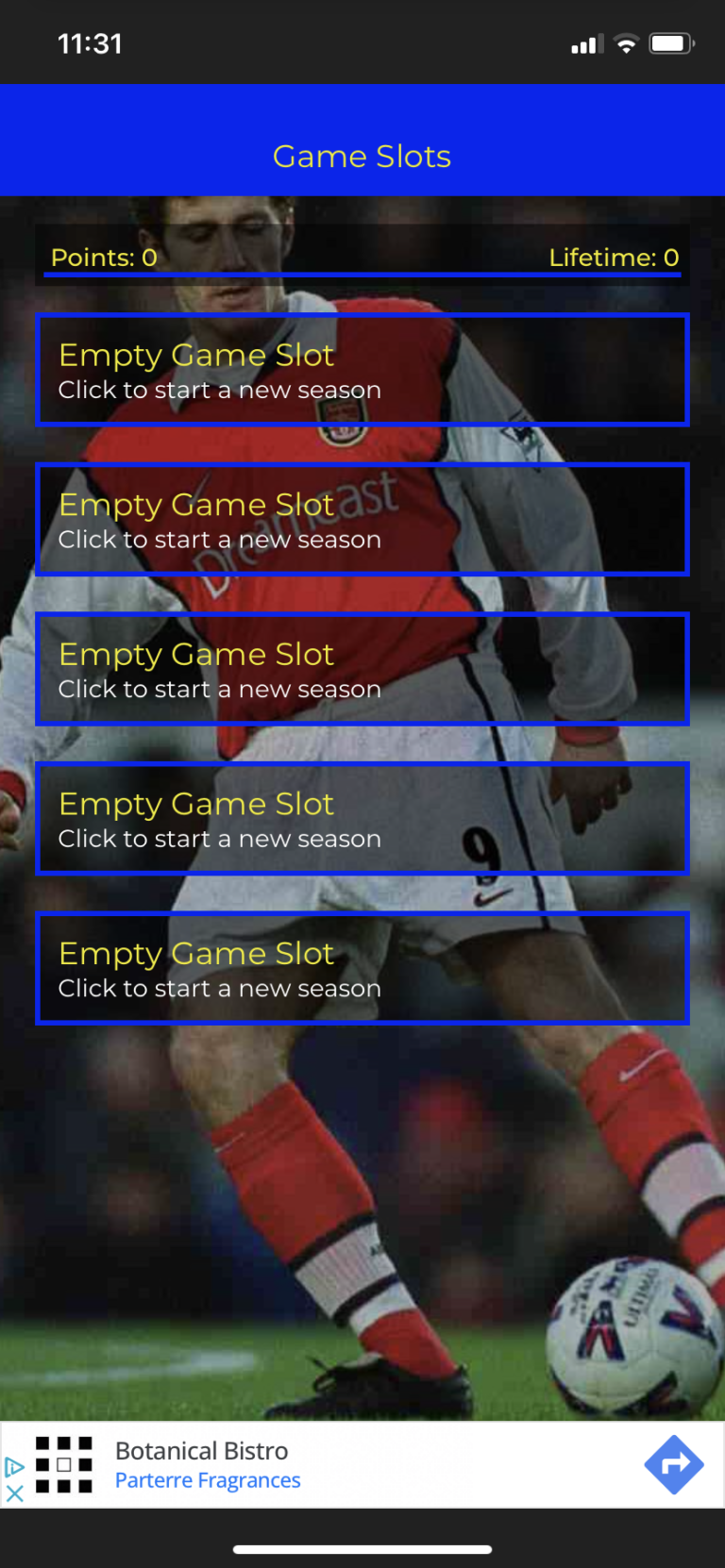The image size is (725, 1568).
Task: Start a new season in the second slot
Action: (362, 519)
